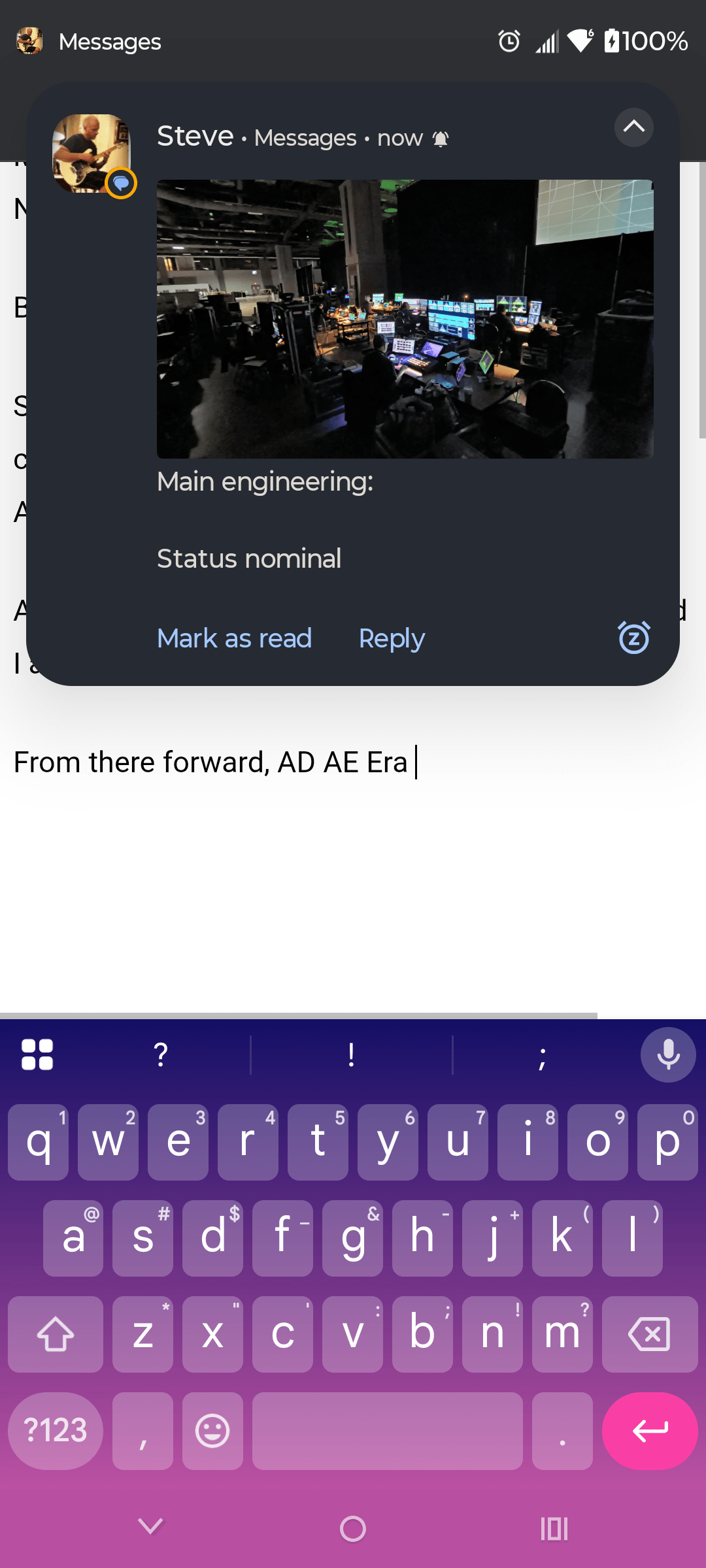Insert the question mark suggestion

[x=161, y=1054]
